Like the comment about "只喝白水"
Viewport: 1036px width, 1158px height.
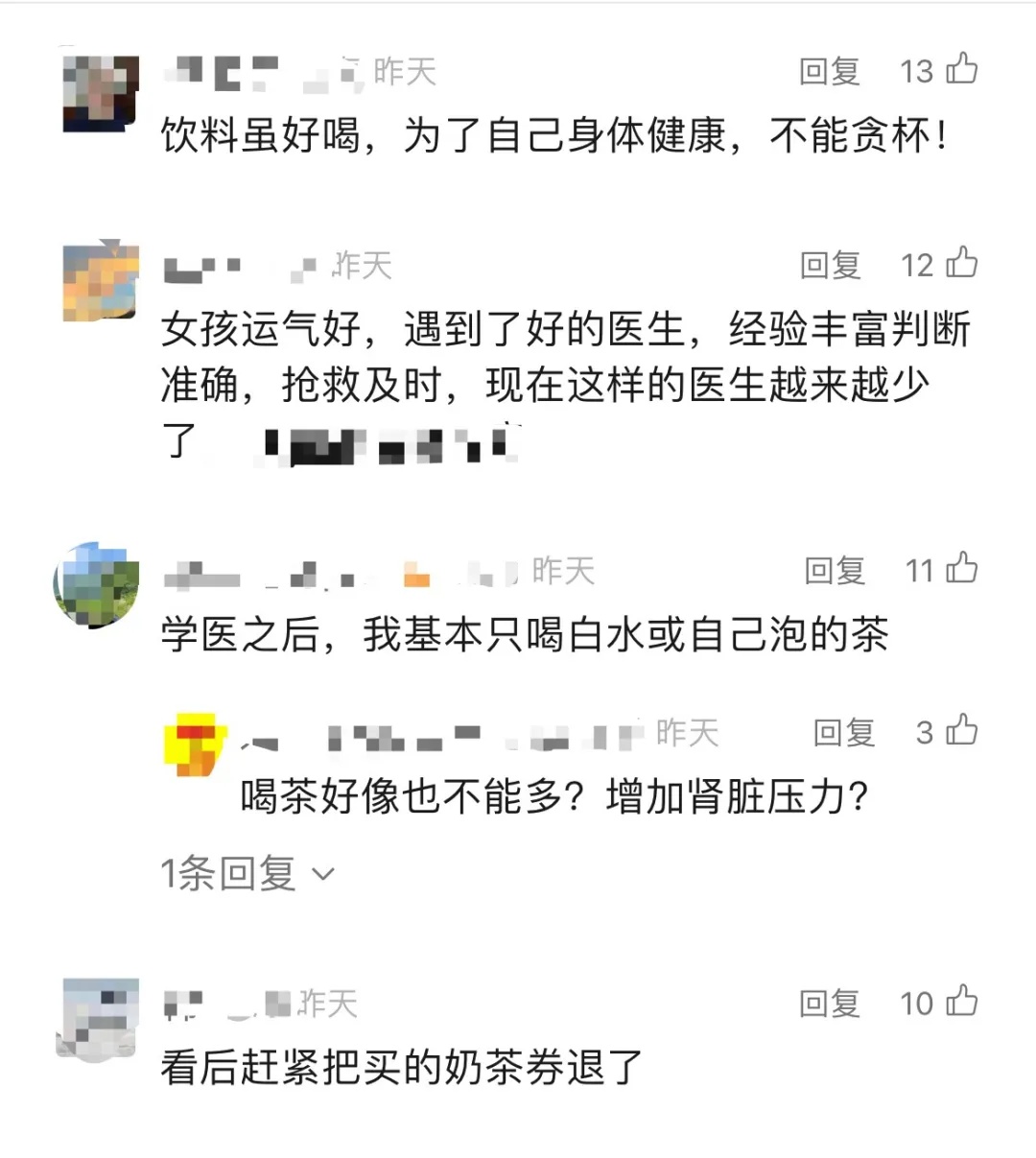pyautogui.click(x=961, y=569)
